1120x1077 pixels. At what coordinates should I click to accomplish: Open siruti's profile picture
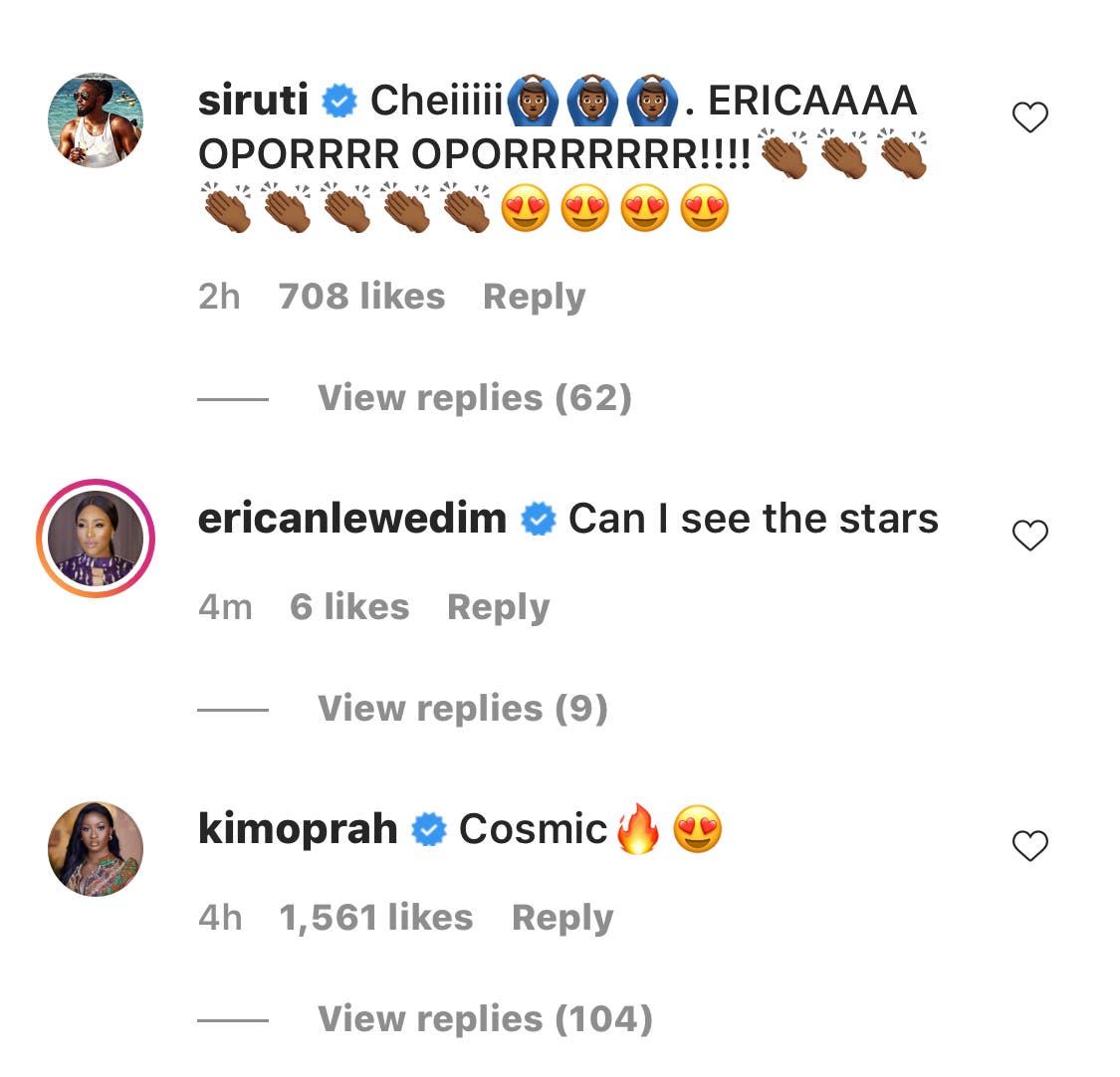click(96, 119)
